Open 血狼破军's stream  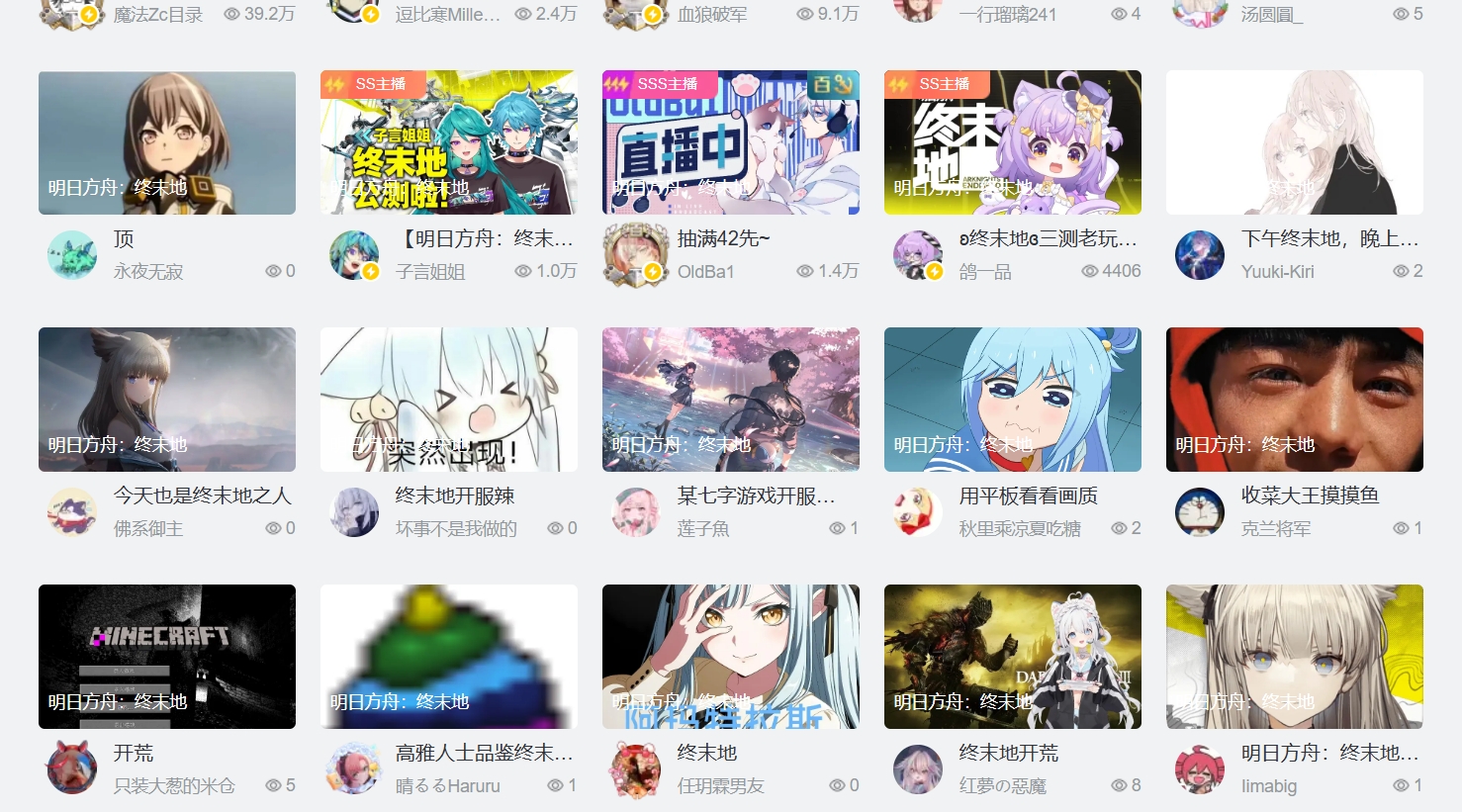coord(712,15)
